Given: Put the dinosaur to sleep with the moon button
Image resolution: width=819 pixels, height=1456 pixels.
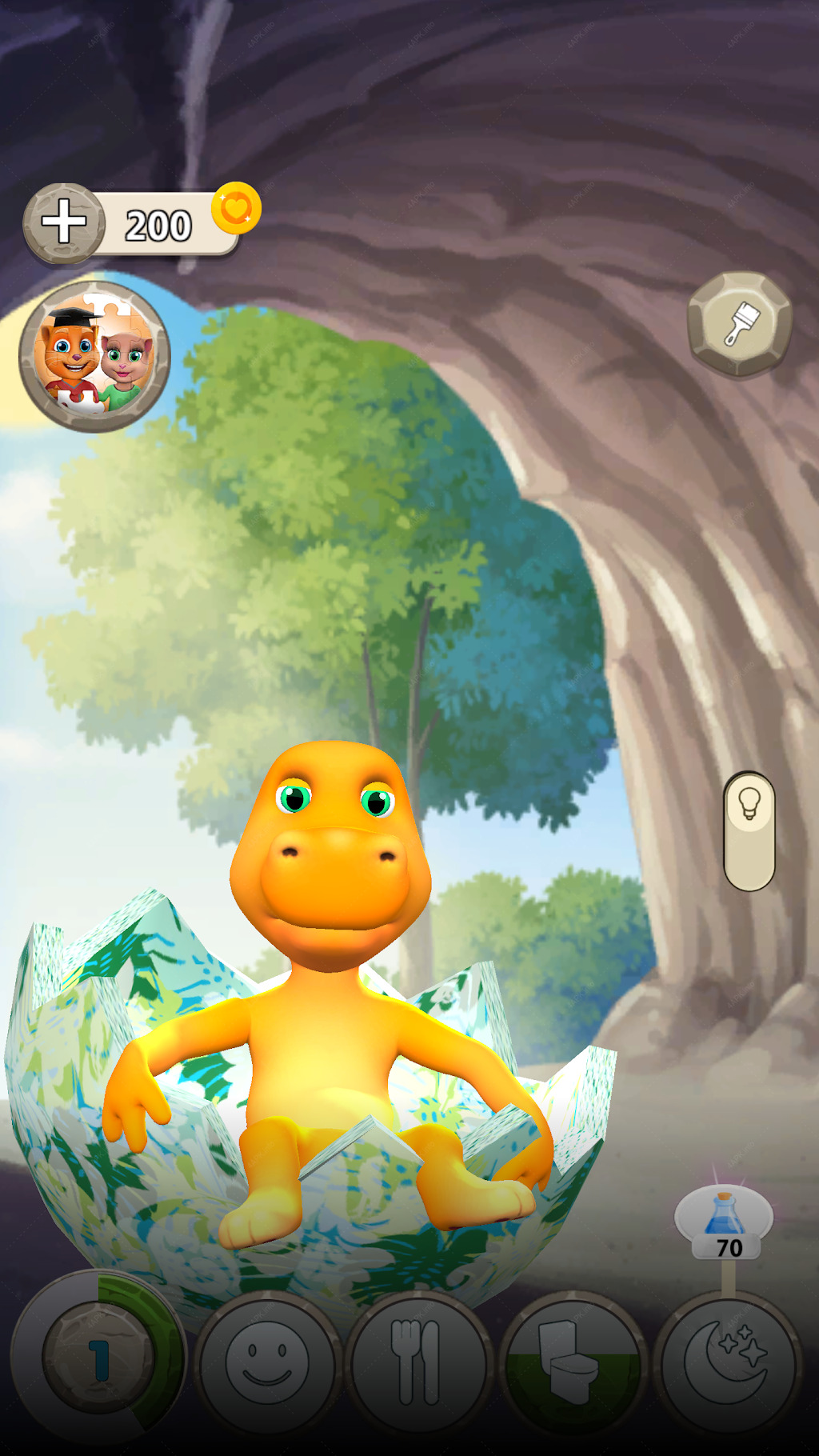Looking at the screenshot, I should (x=727, y=1362).
